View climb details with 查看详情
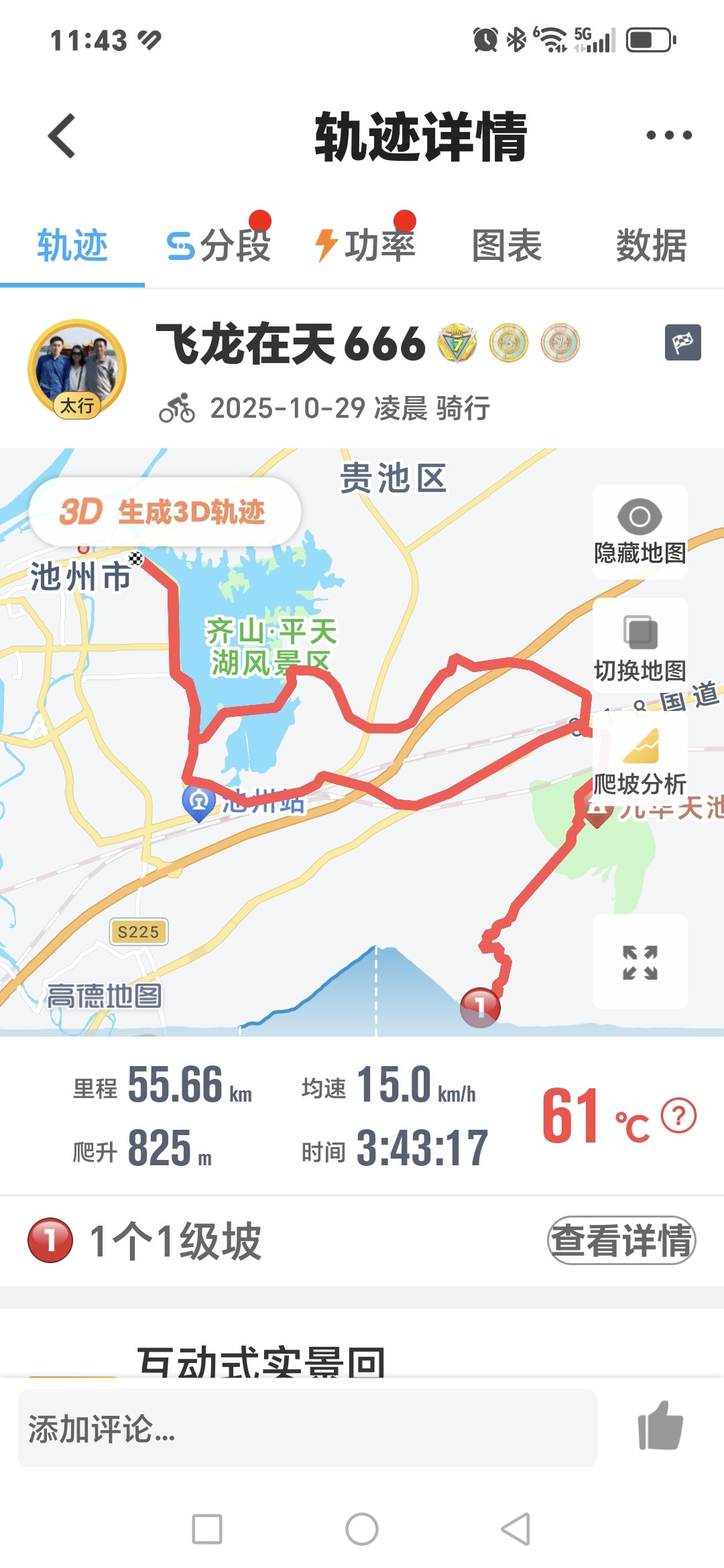724x1568 pixels. coord(621,1240)
